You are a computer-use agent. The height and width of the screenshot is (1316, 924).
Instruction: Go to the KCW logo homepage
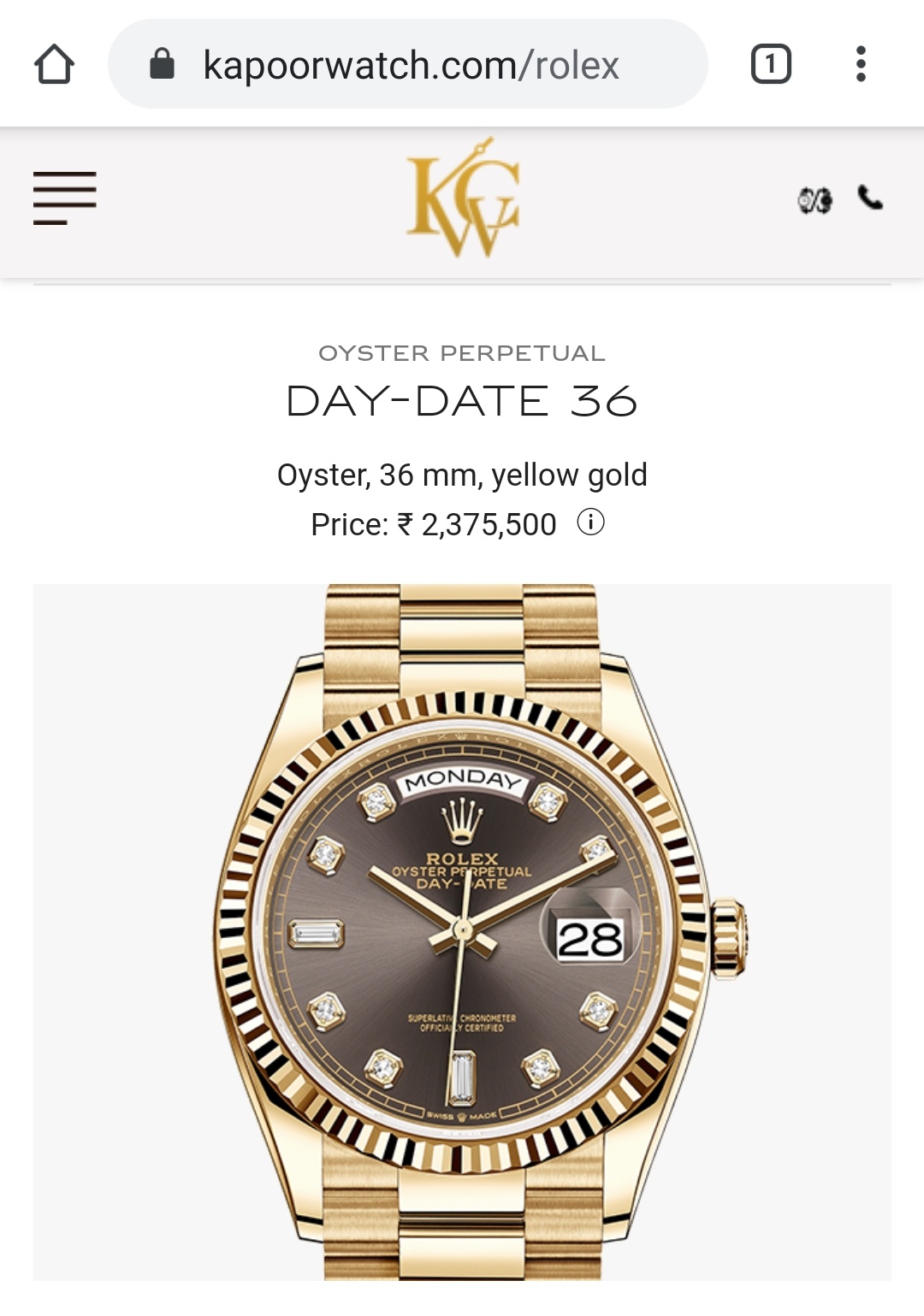[463, 198]
